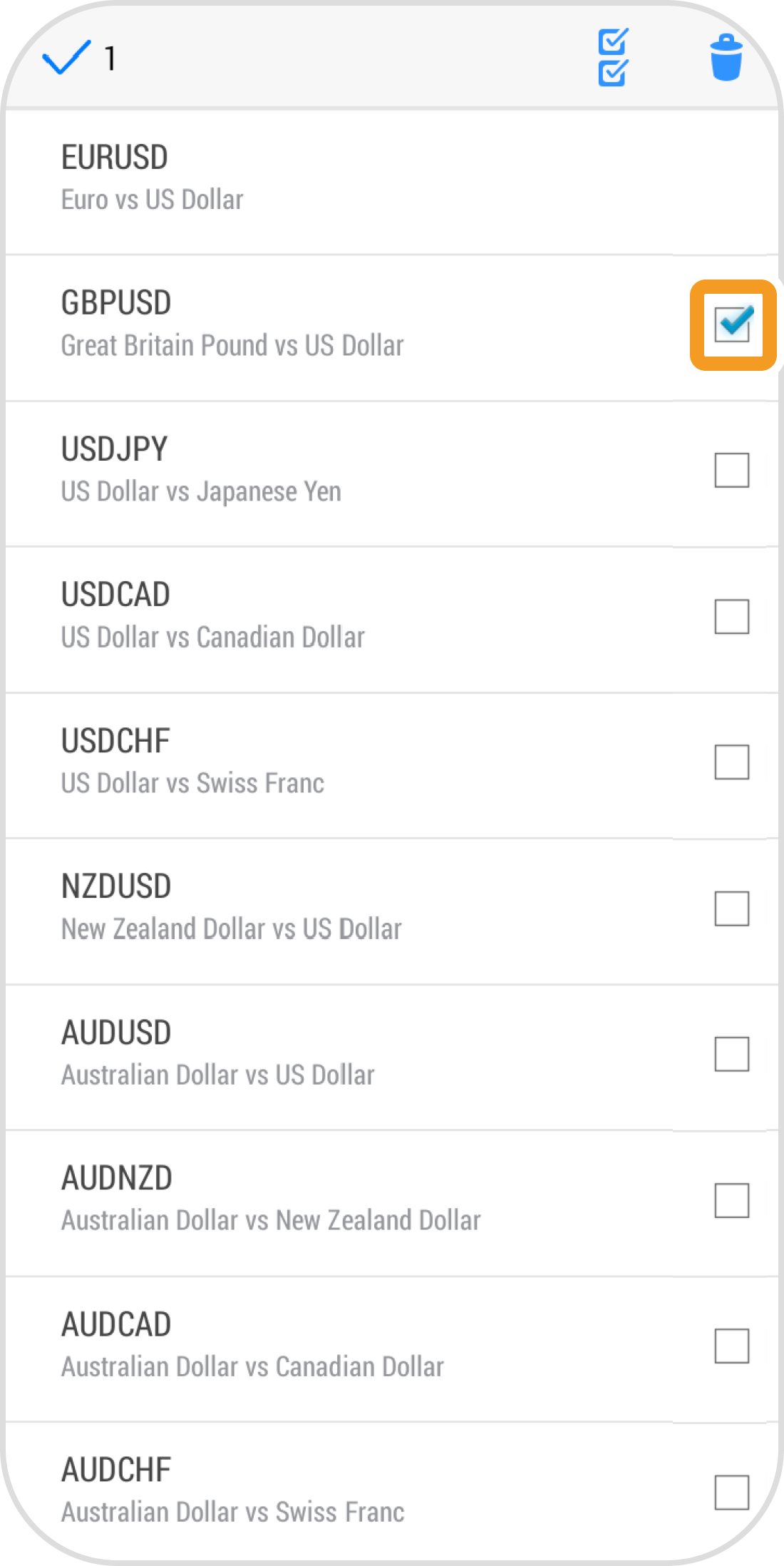Screen dimensions: 784x1566
Task: Tick the AUDCAD checkbox
Action: pyautogui.click(x=732, y=1346)
